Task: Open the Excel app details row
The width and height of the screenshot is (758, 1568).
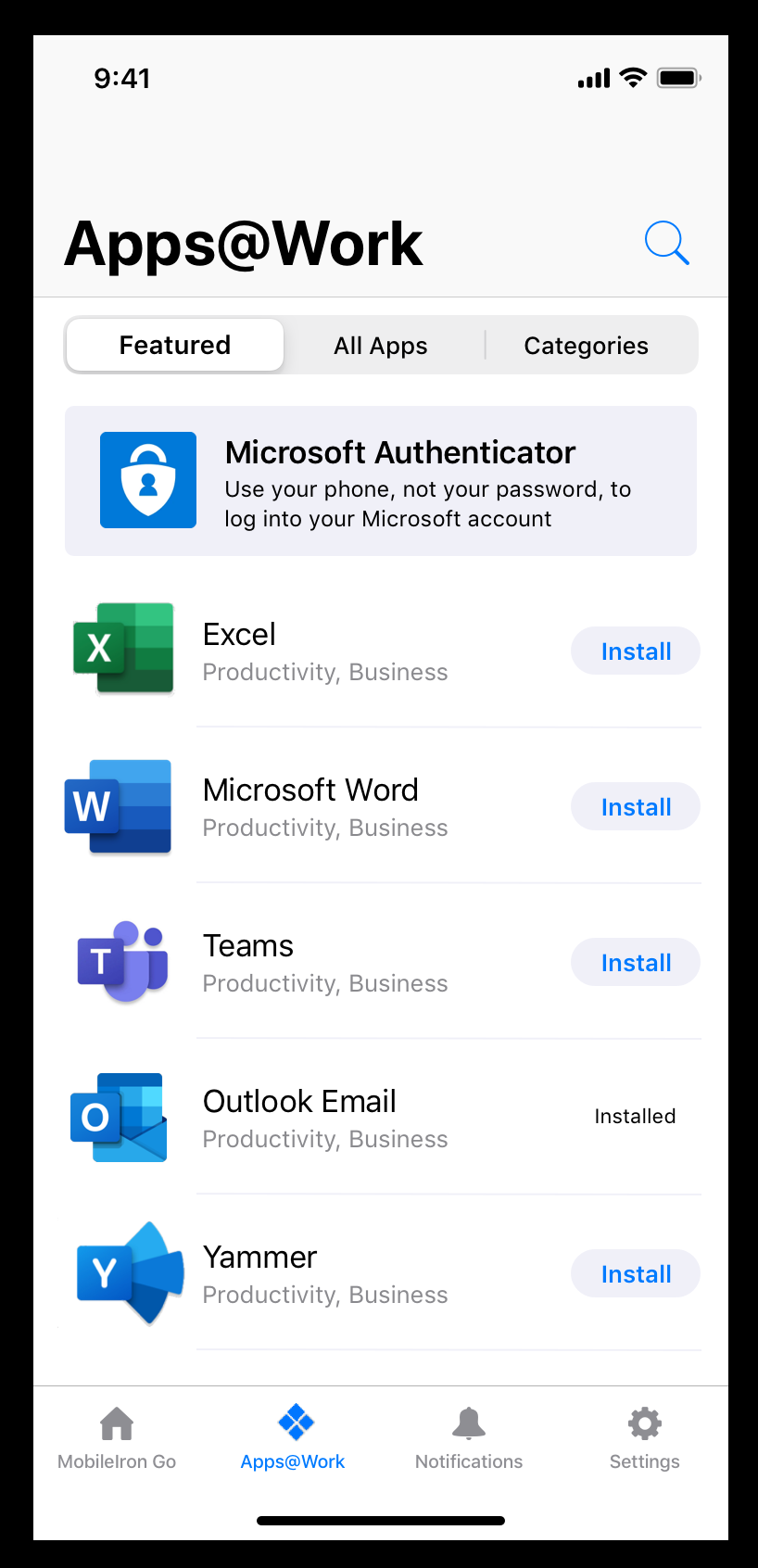Action: [324, 651]
